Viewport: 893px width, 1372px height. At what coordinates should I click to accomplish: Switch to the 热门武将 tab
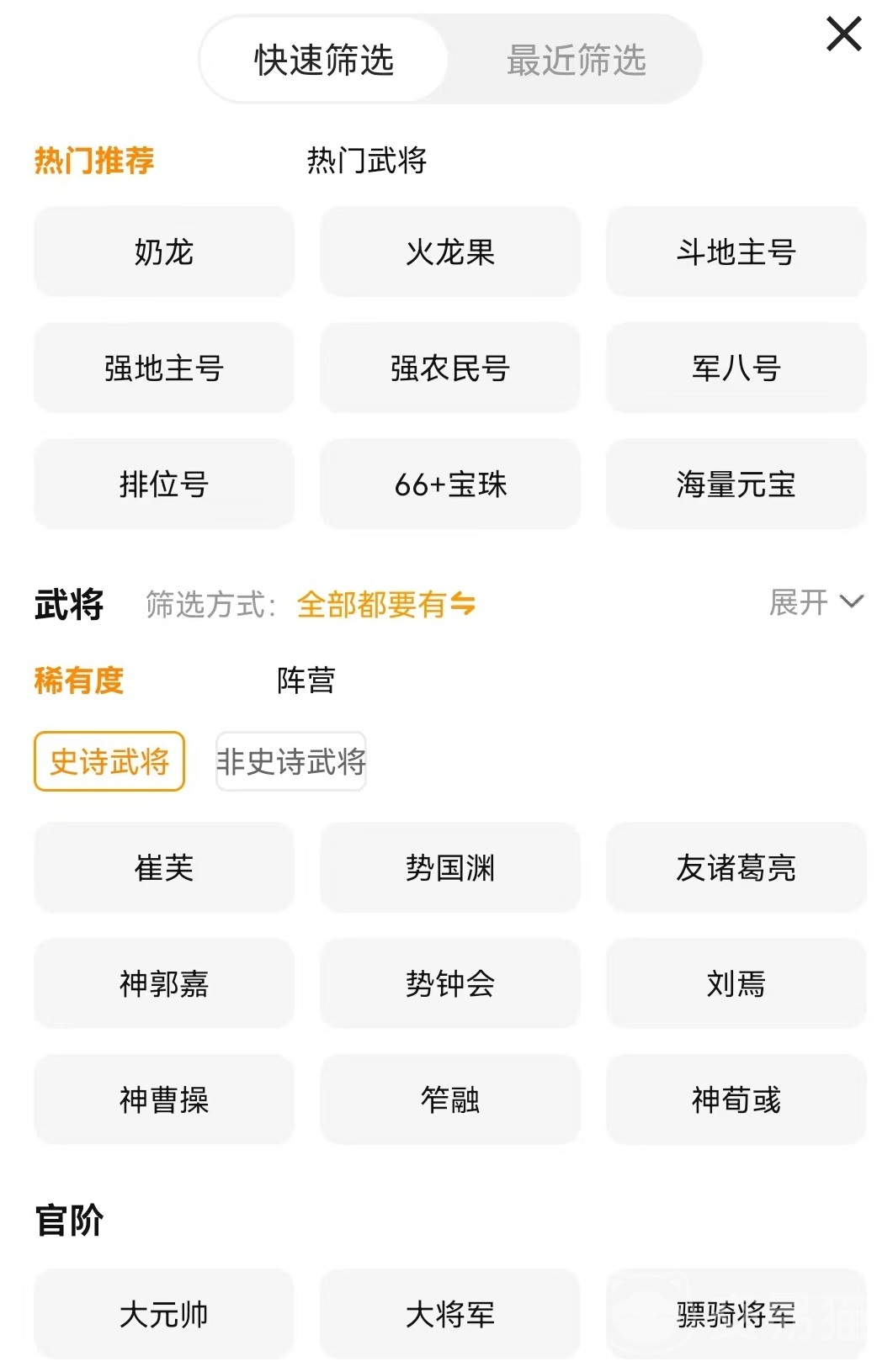point(366,160)
